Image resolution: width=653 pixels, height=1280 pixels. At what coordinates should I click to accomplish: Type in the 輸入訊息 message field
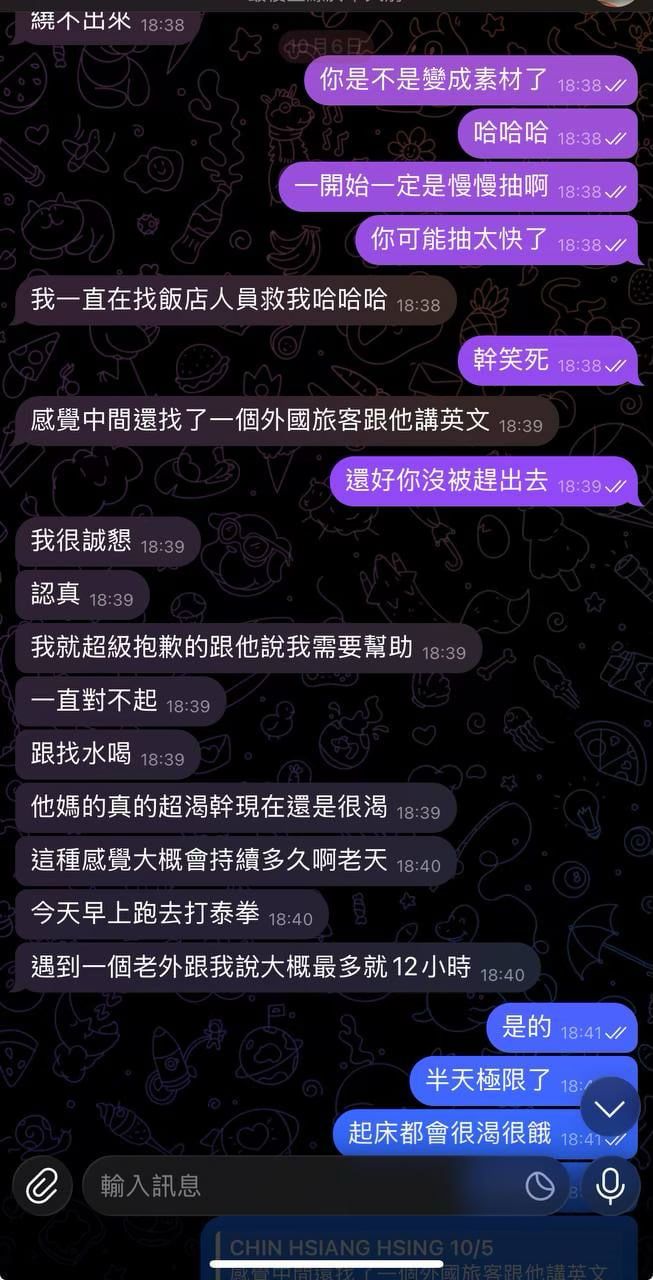pos(300,1186)
